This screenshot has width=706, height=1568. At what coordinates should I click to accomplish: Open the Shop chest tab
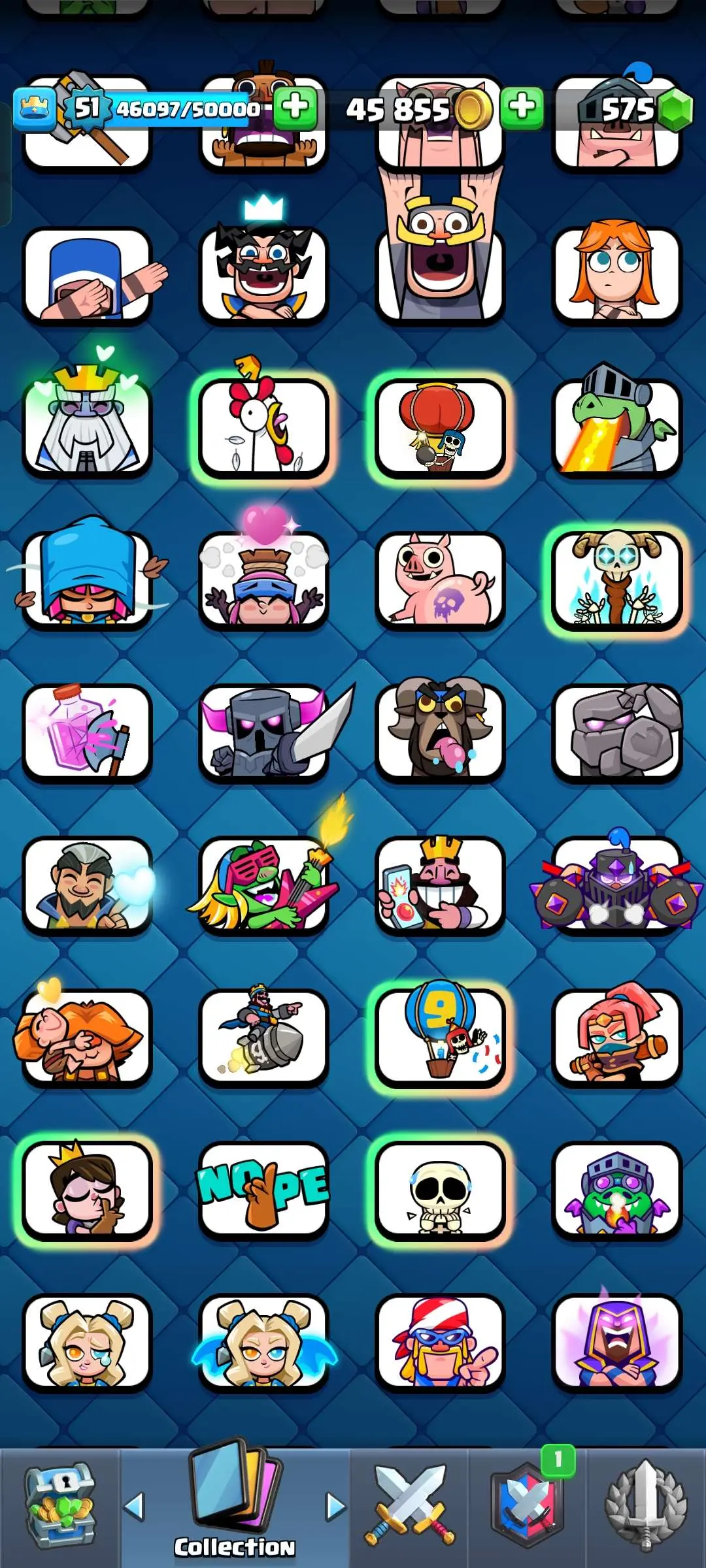point(60,1507)
